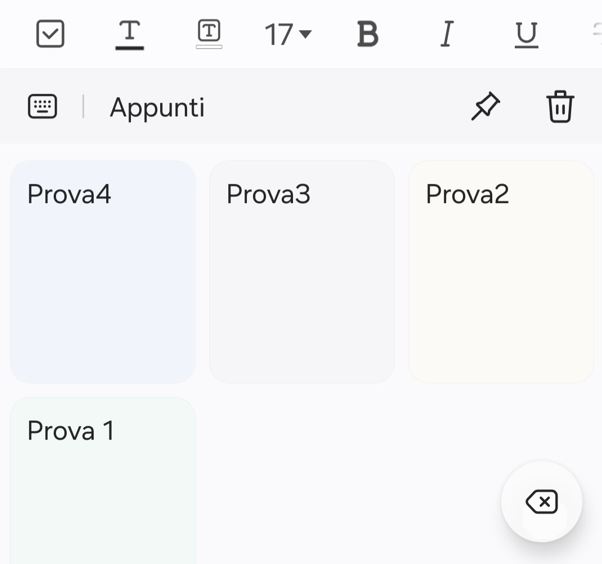The image size is (602, 564).
Task: Tap the floating backspace button
Action: 541,501
